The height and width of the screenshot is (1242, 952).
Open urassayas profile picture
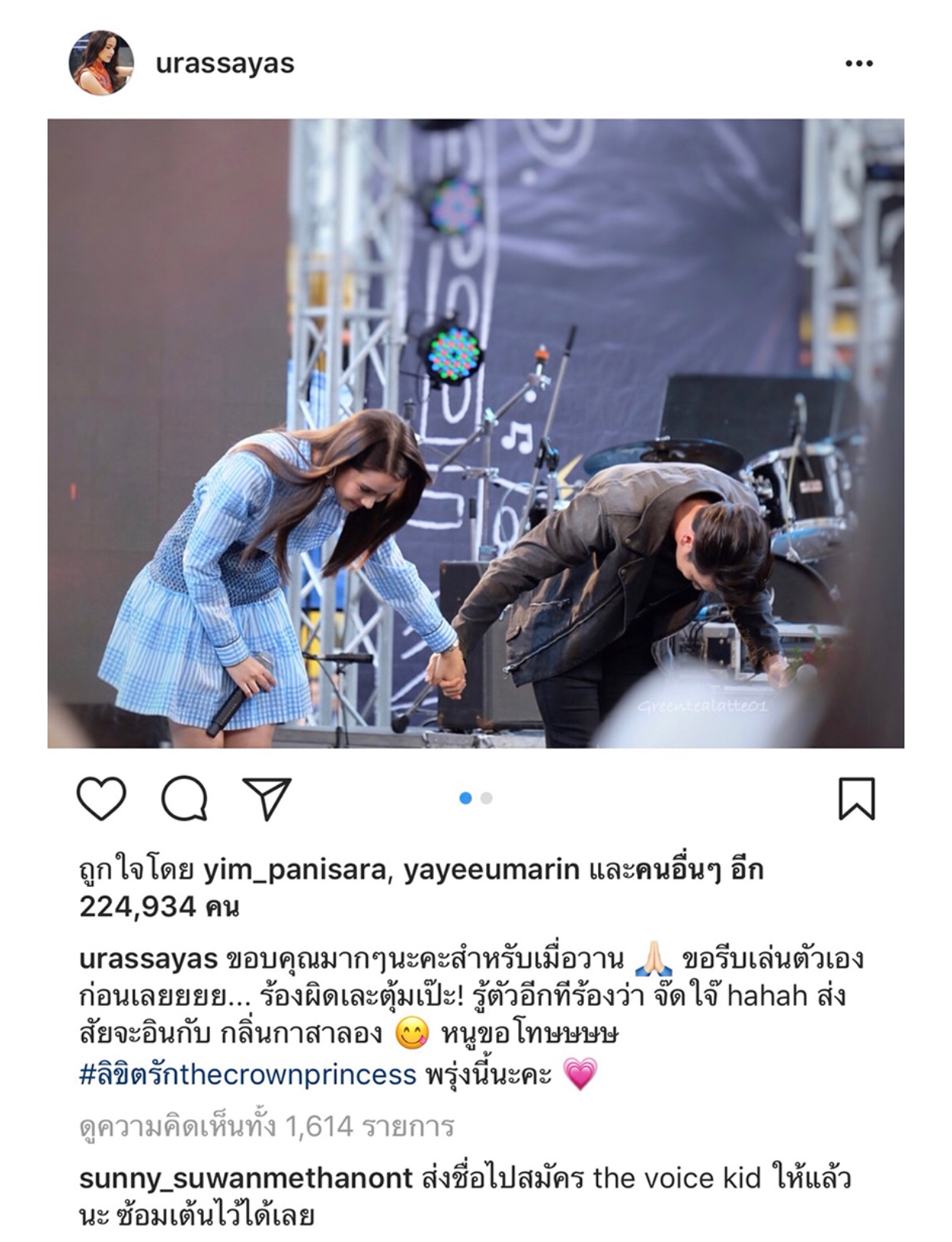pos(101,63)
